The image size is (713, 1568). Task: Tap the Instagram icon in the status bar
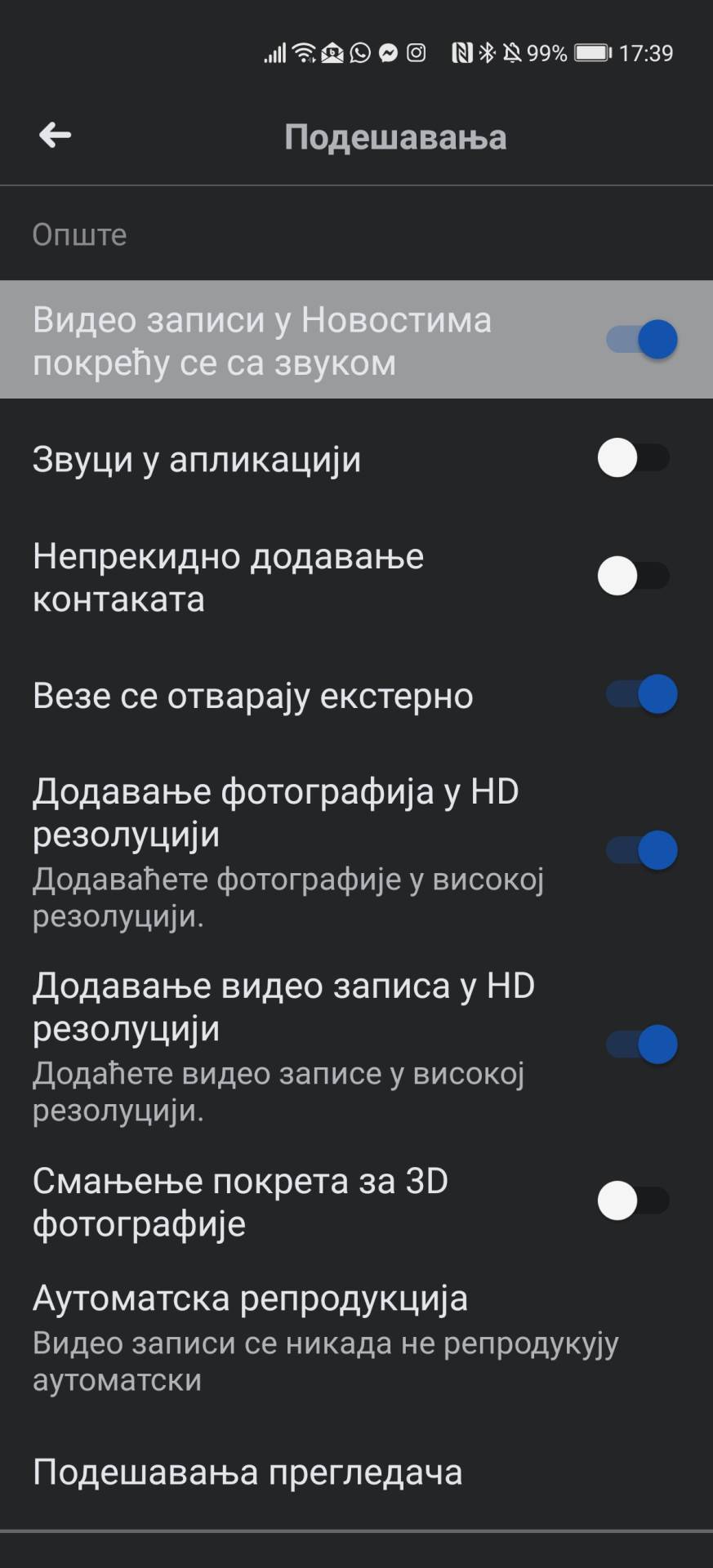417,52
